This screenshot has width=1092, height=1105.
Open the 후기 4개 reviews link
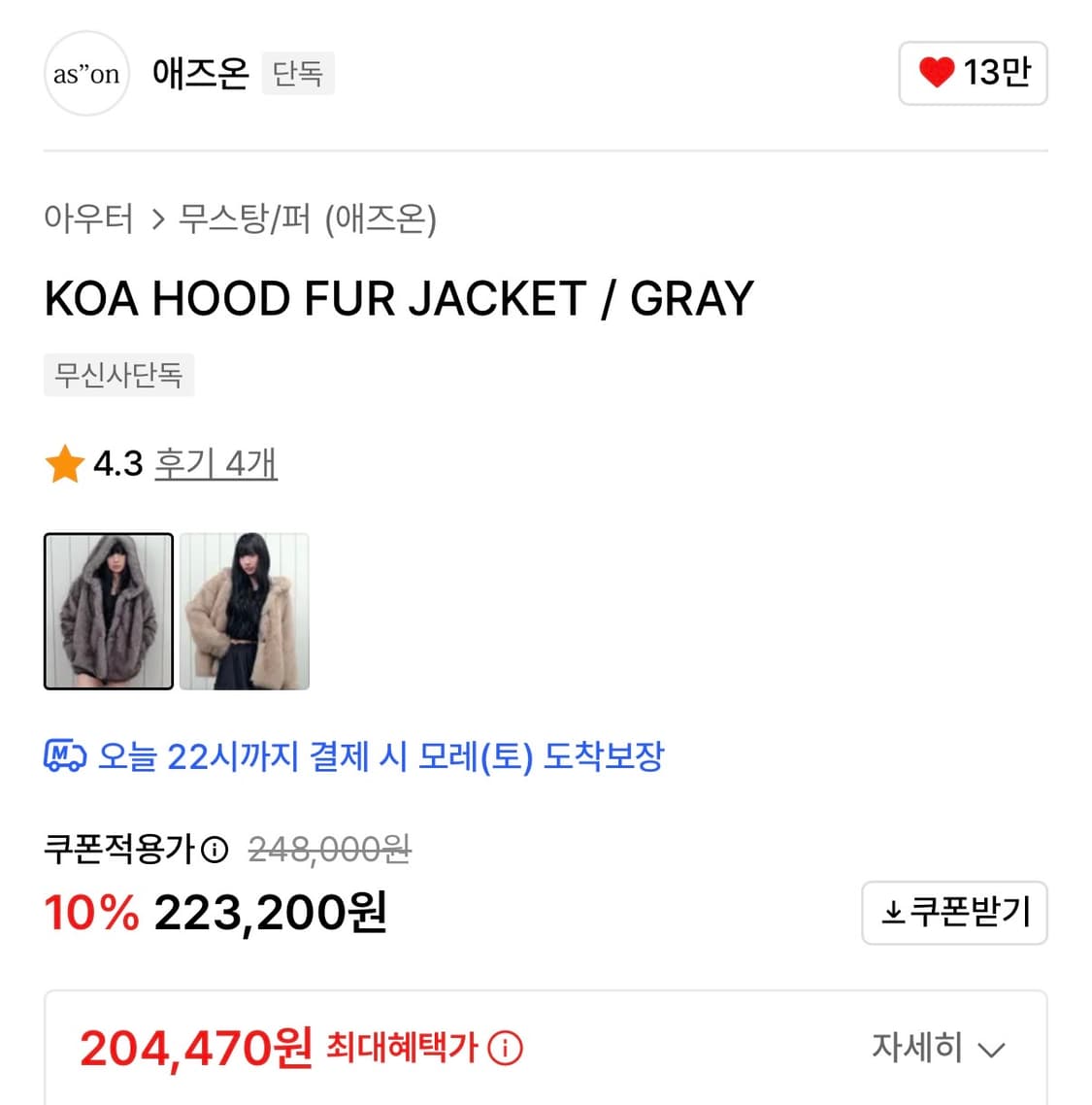tap(215, 464)
